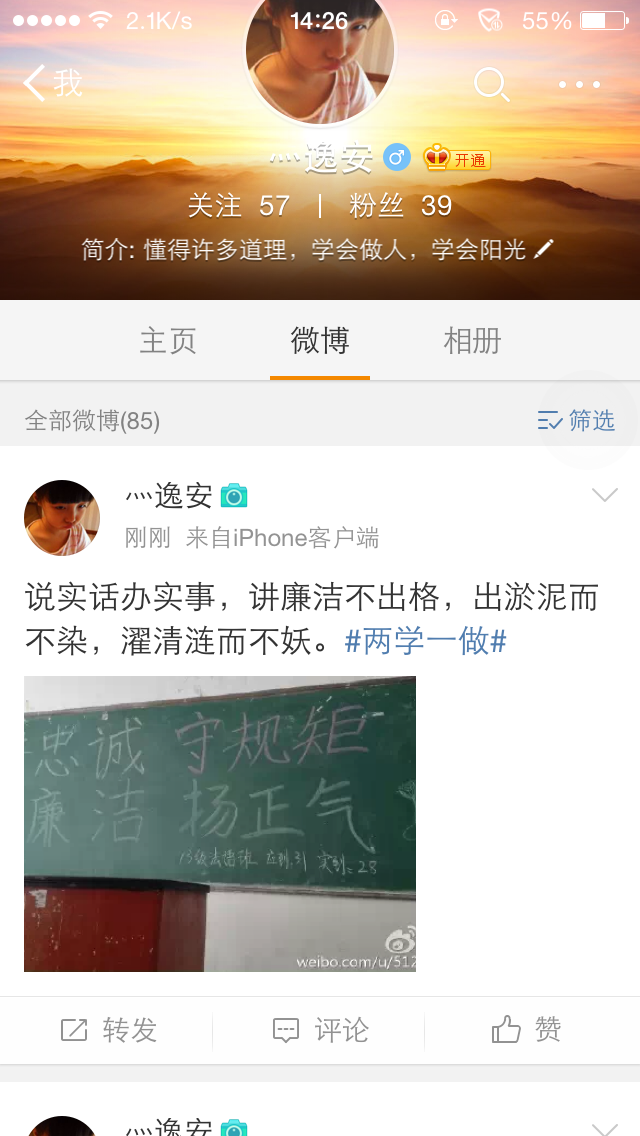Tap the post author's small avatar
The width and height of the screenshot is (640, 1136).
[x=62, y=518]
